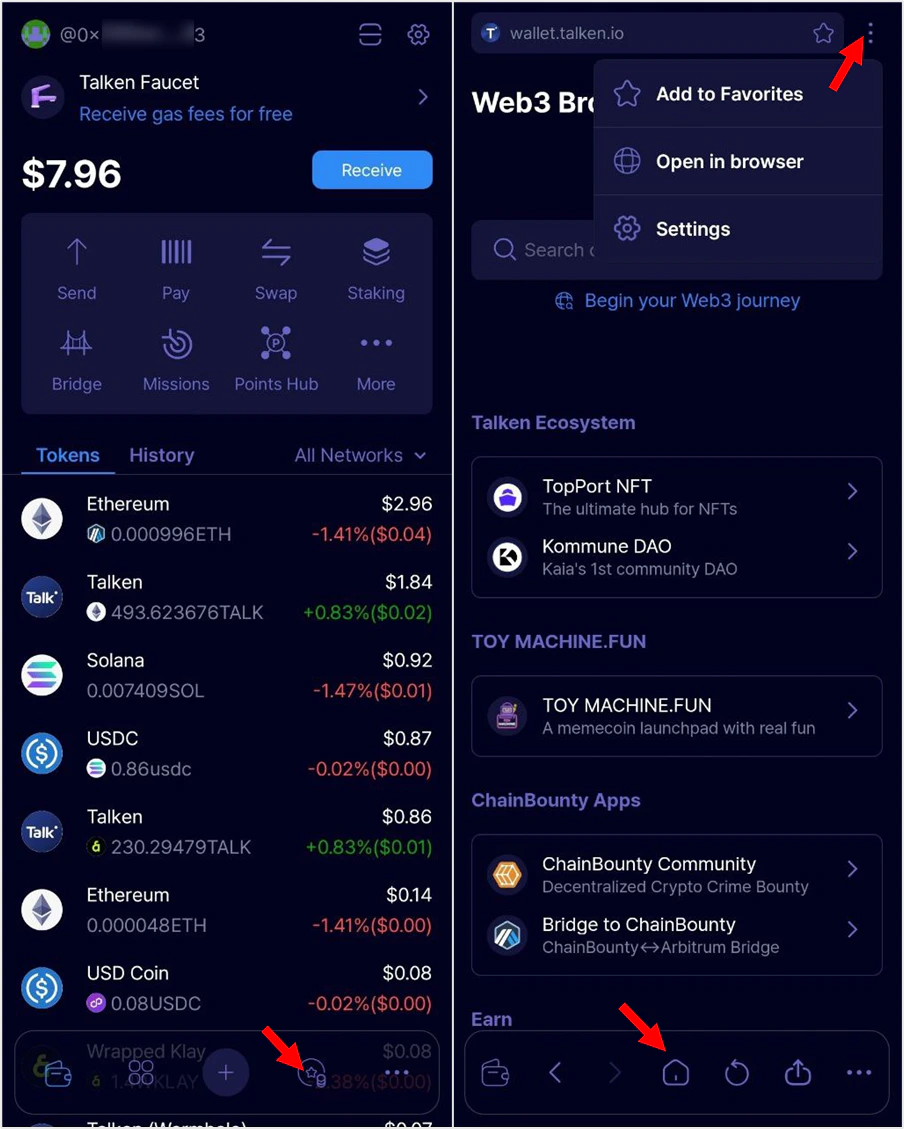This screenshot has height=1129, width=904.
Task: Choose Add to Favorites from the menu
Action: (729, 94)
